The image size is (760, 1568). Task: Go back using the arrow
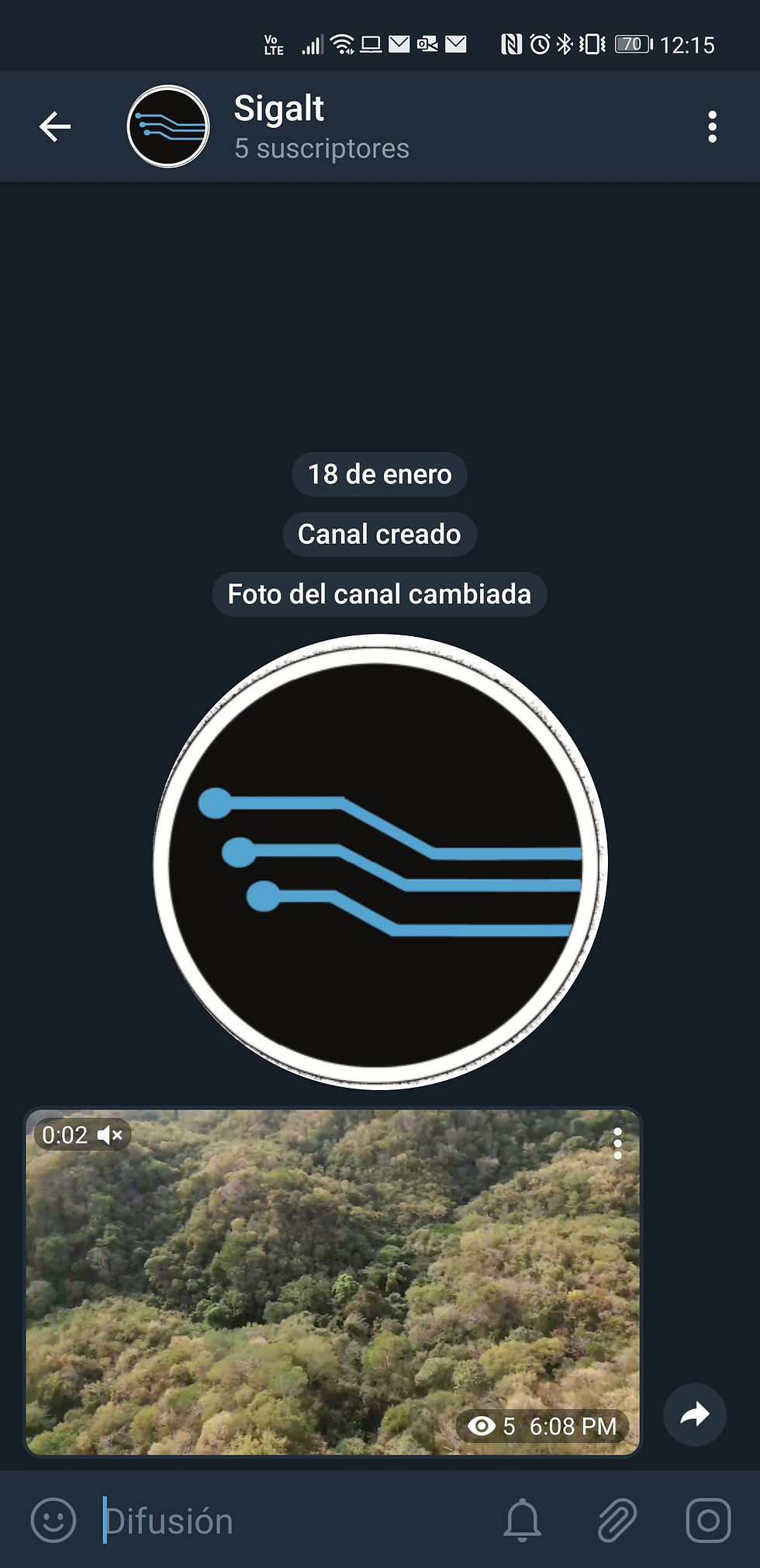55,126
